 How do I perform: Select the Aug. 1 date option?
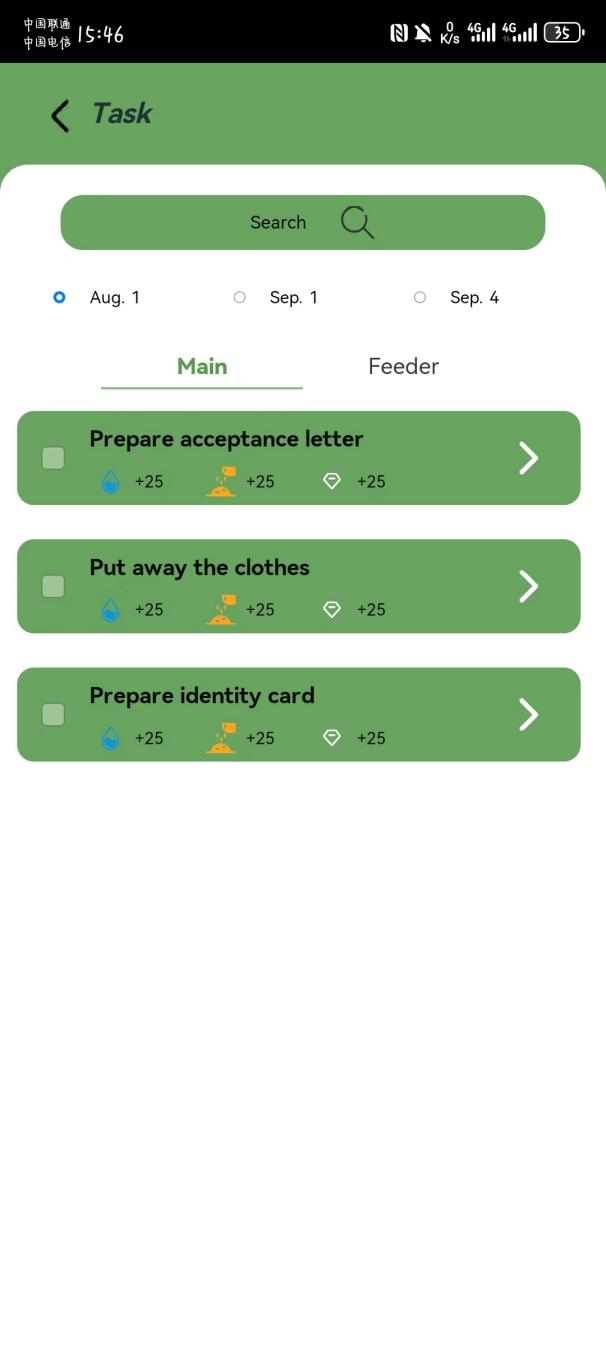[x=59, y=297]
